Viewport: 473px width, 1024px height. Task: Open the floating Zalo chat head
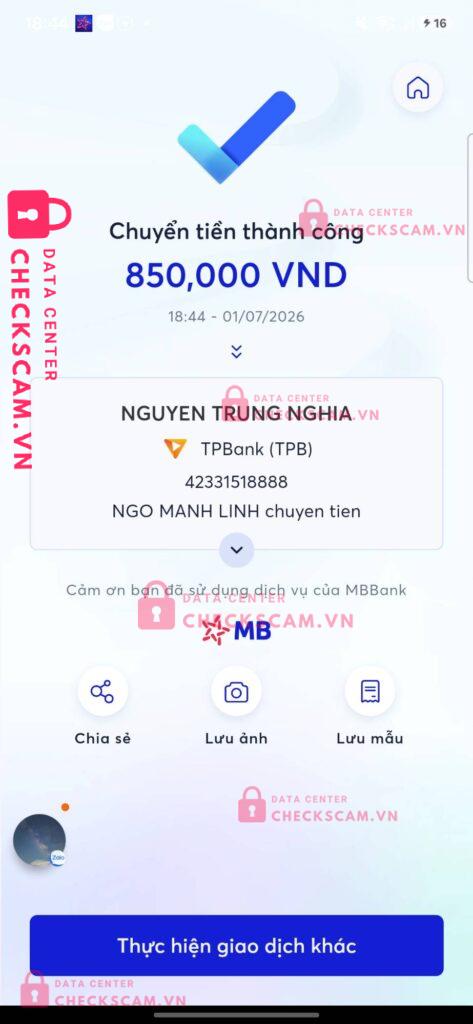[x=39, y=840]
